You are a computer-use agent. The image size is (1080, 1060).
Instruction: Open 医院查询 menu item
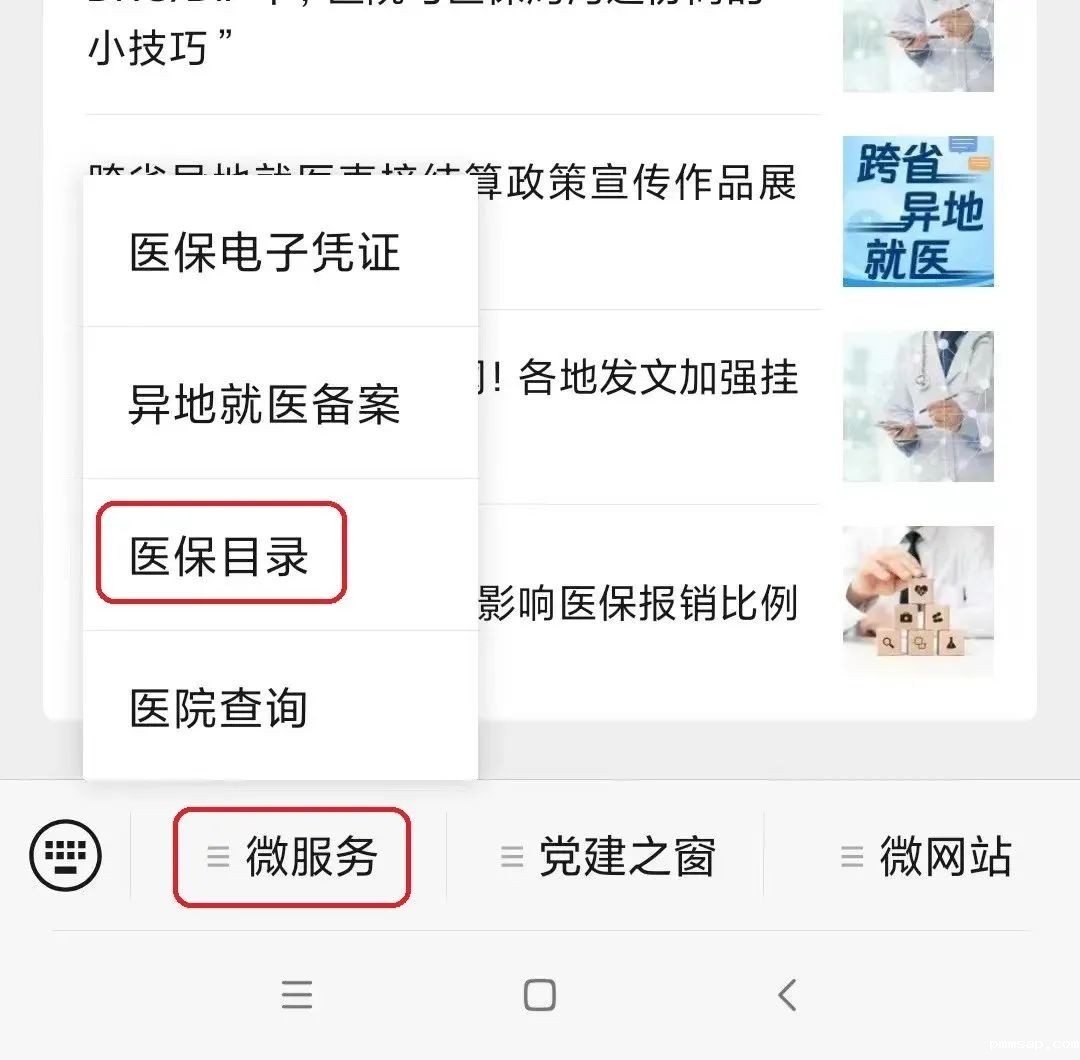tap(218, 708)
